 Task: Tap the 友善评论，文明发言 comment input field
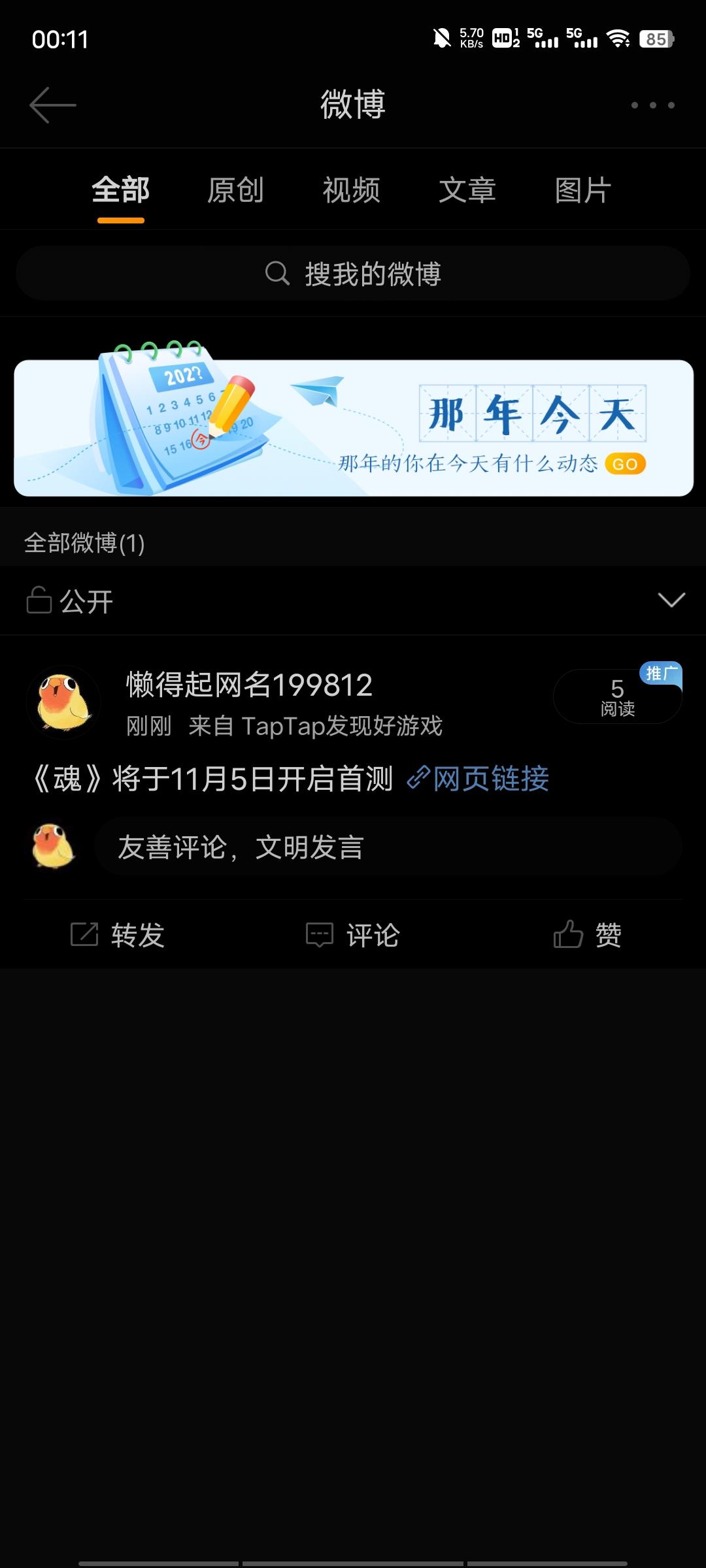point(386,845)
